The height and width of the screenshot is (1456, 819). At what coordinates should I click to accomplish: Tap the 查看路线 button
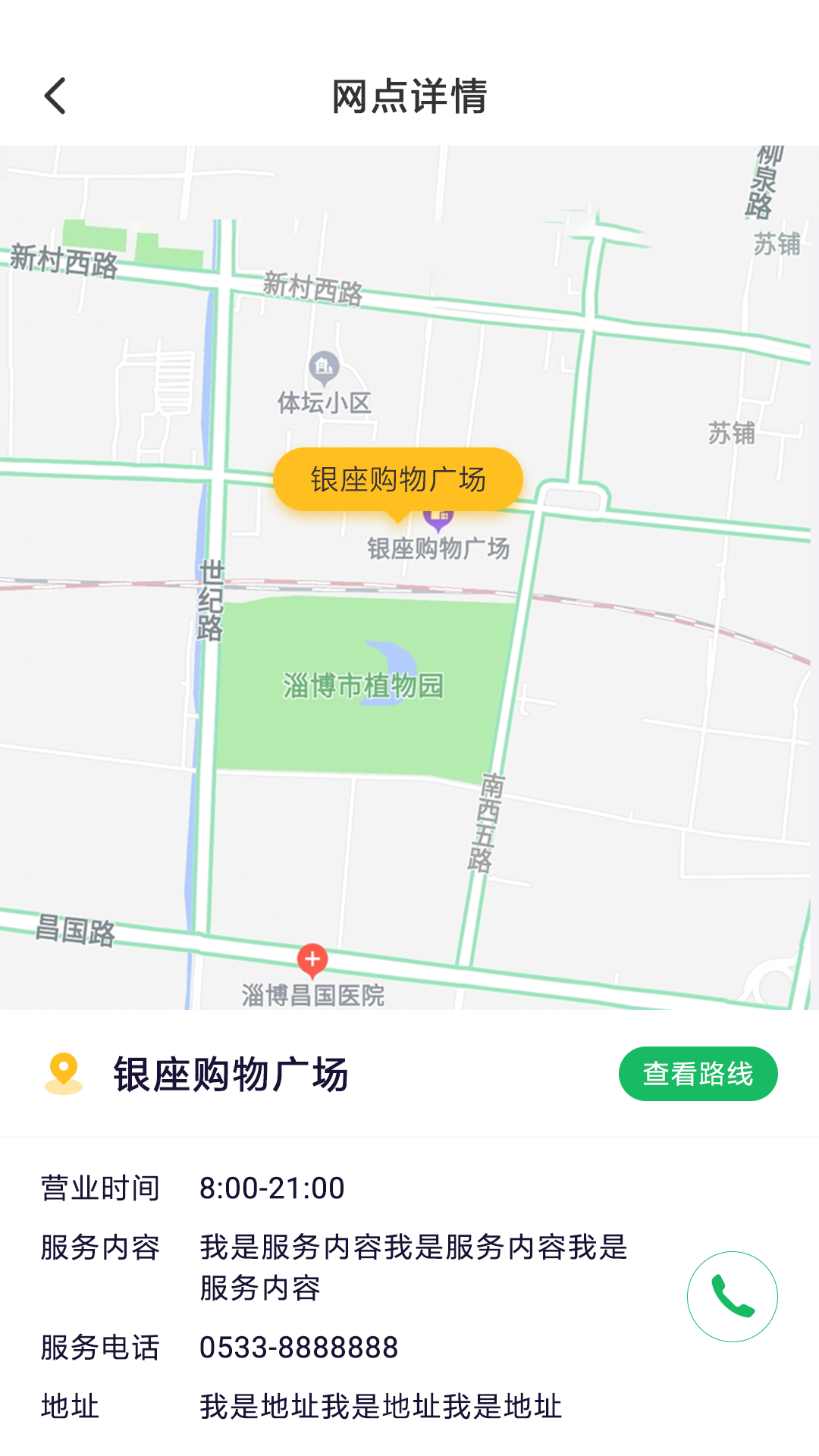click(x=698, y=1074)
